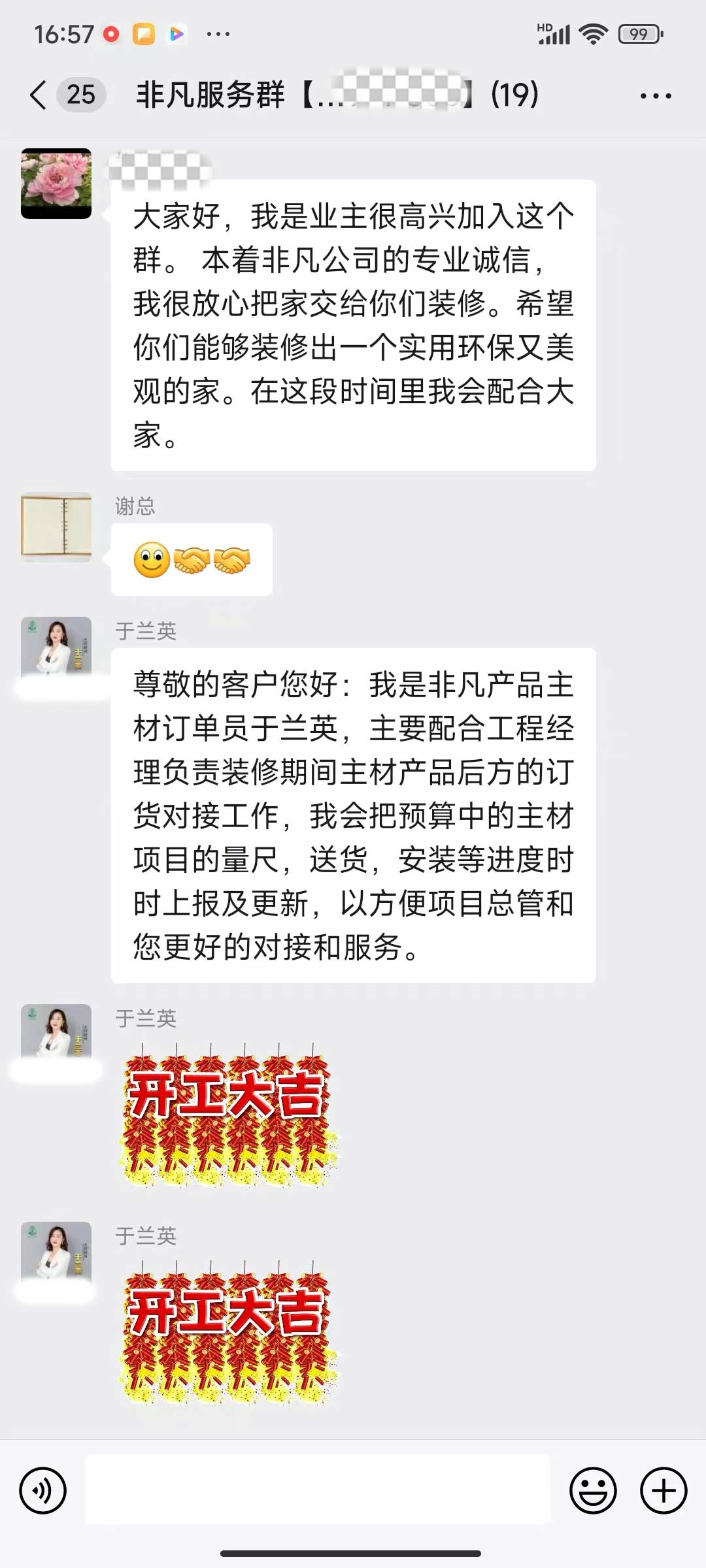Switch to voice message input
This screenshot has width=706, height=1568.
[43, 1490]
